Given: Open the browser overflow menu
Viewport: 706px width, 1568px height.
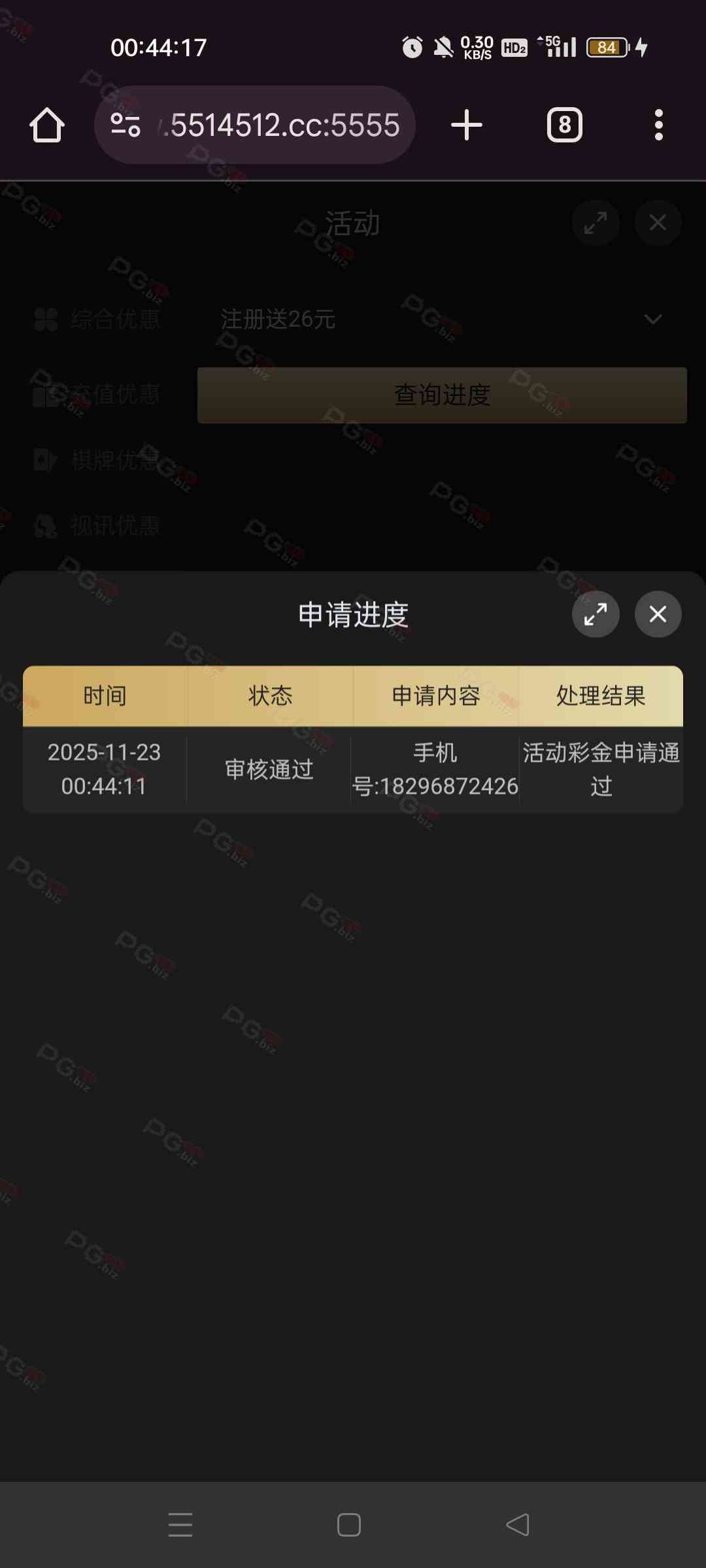Looking at the screenshot, I should pos(658,125).
